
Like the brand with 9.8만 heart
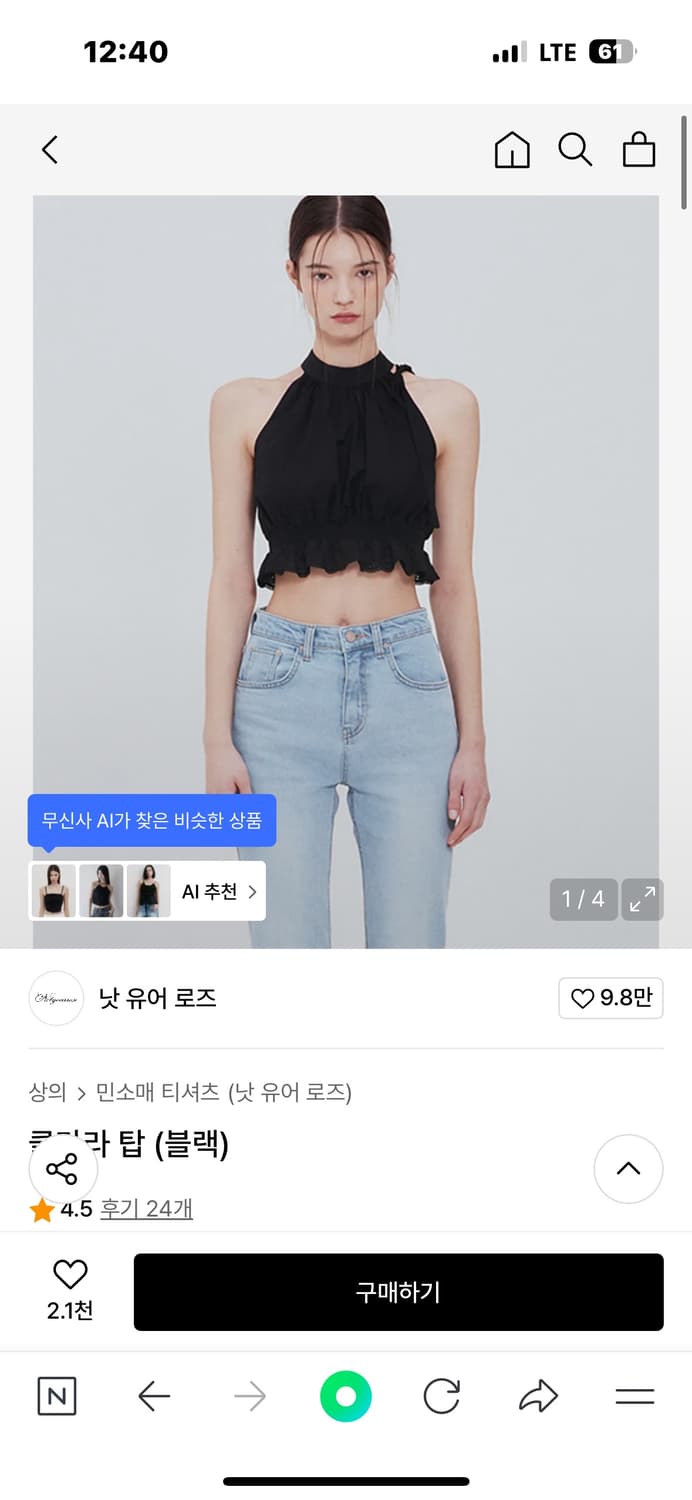(x=611, y=998)
